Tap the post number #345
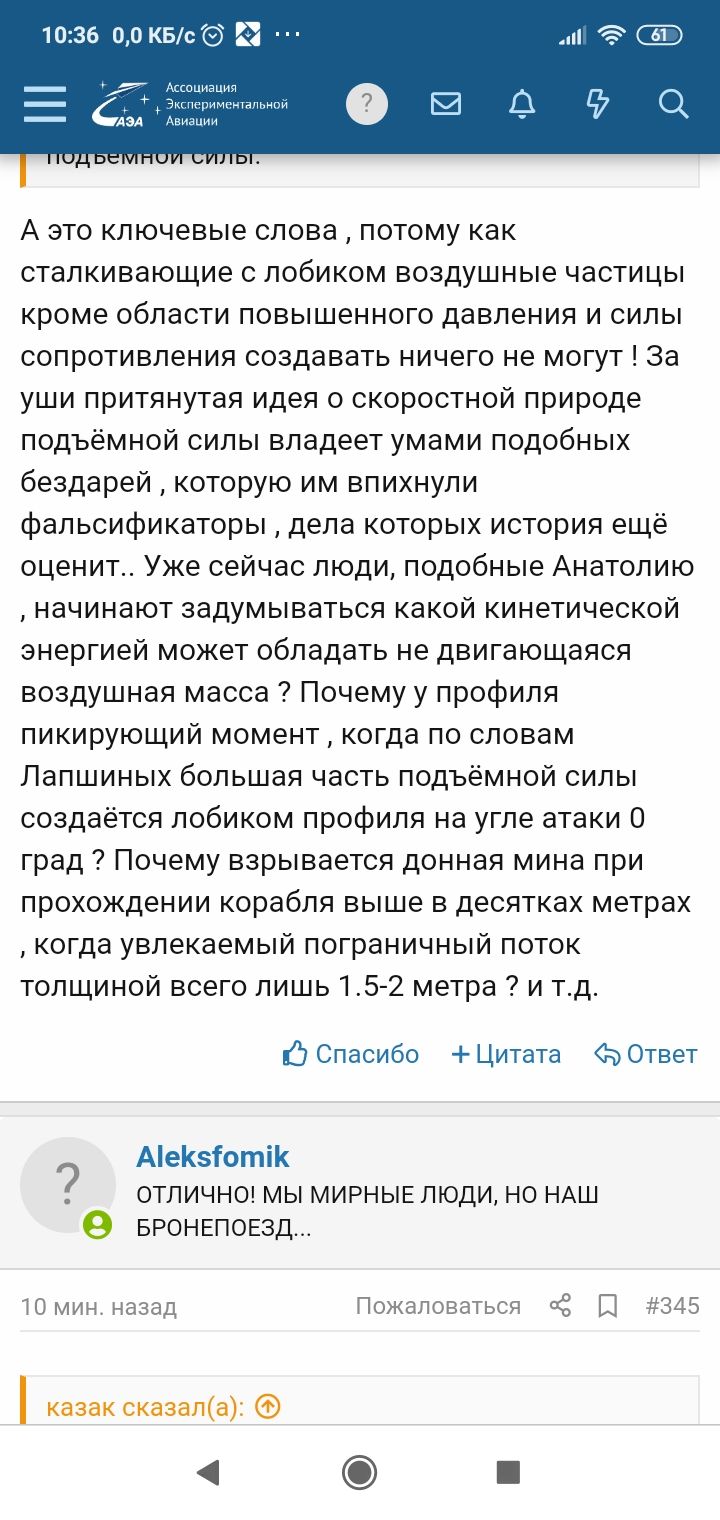This screenshot has height=1520, width=720. click(671, 1305)
